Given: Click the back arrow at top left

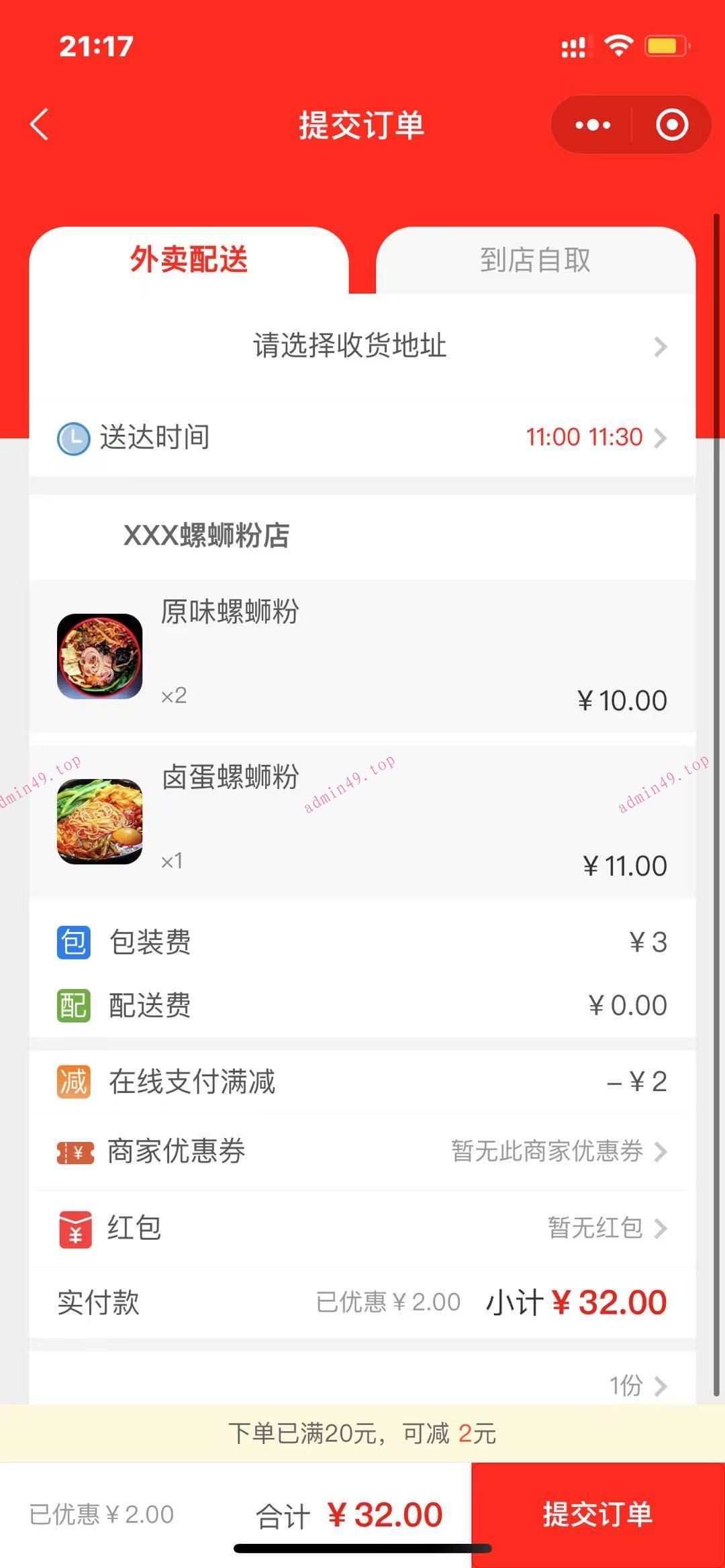Looking at the screenshot, I should (39, 124).
